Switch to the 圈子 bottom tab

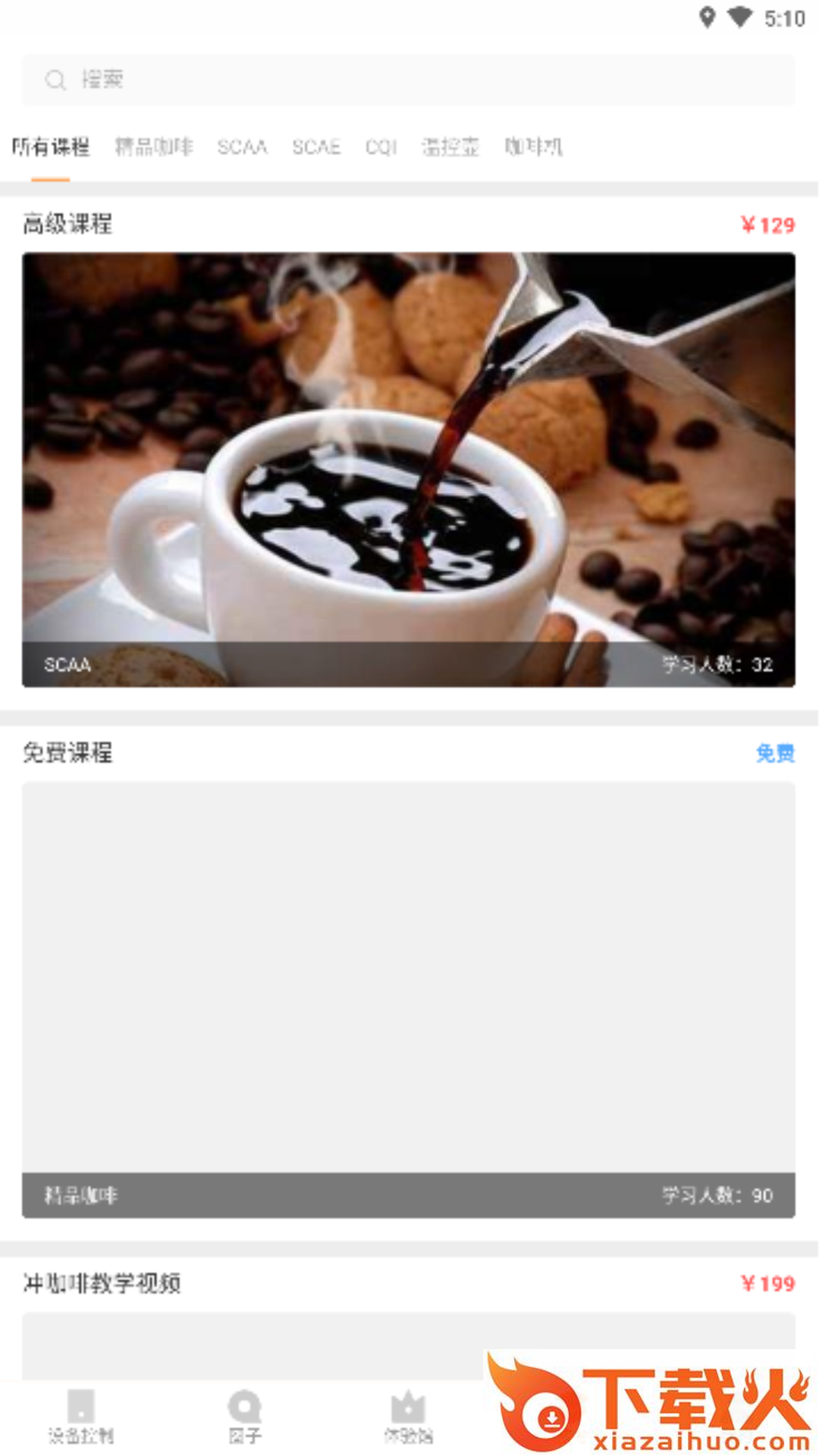(x=245, y=1417)
